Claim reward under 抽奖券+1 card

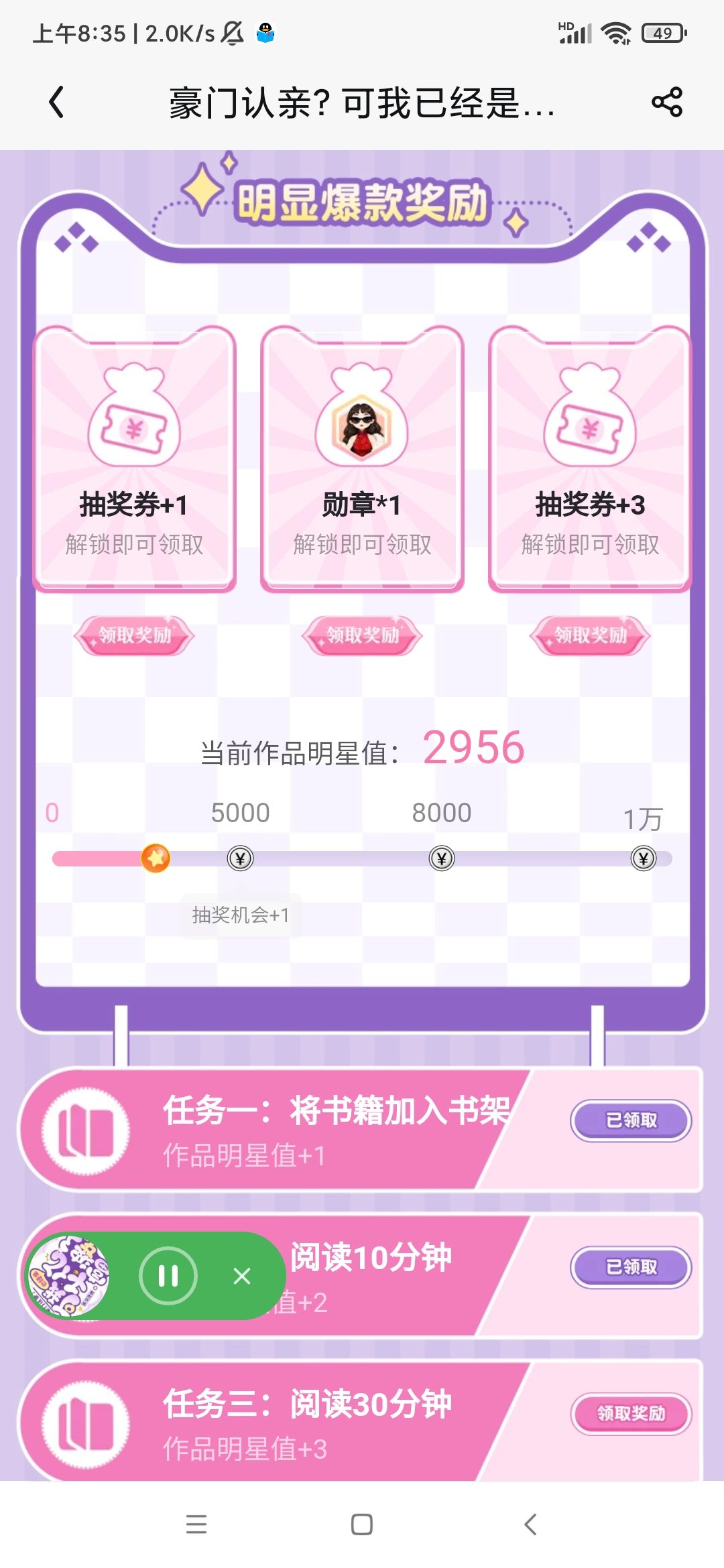coord(134,635)
